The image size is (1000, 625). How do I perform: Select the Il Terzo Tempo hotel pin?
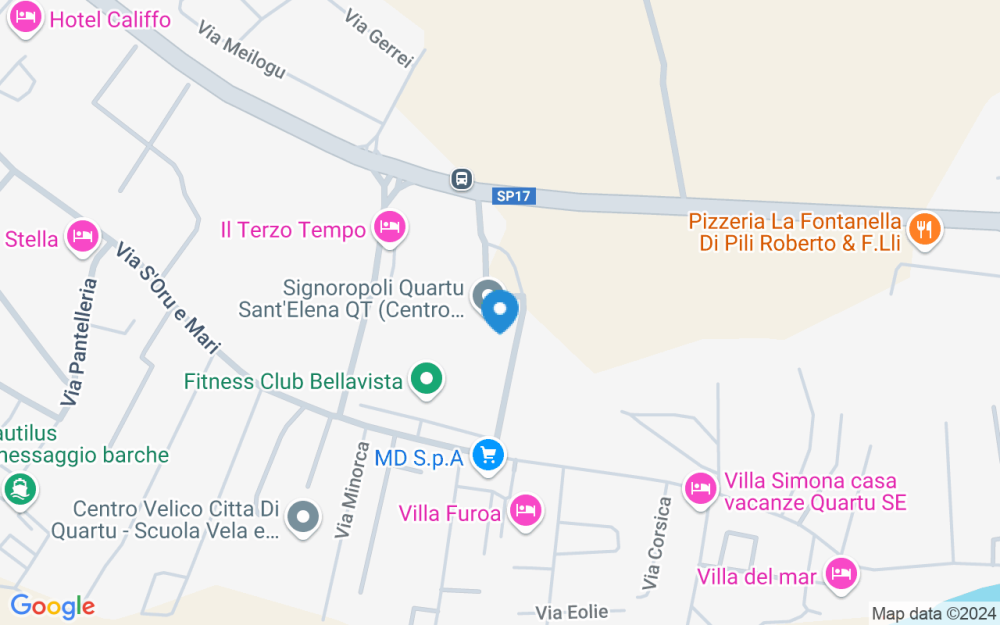[x=388, y=228]
